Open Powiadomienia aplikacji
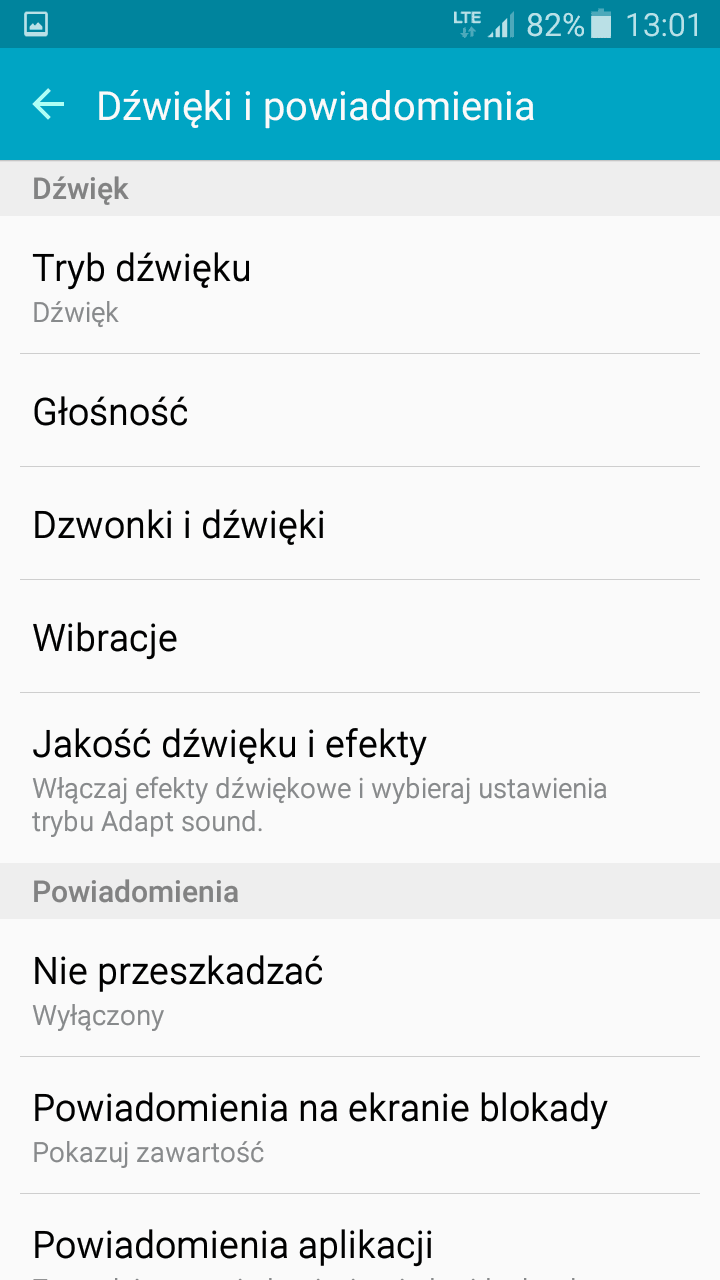The image size is (720, 1280). [360, 1237]
